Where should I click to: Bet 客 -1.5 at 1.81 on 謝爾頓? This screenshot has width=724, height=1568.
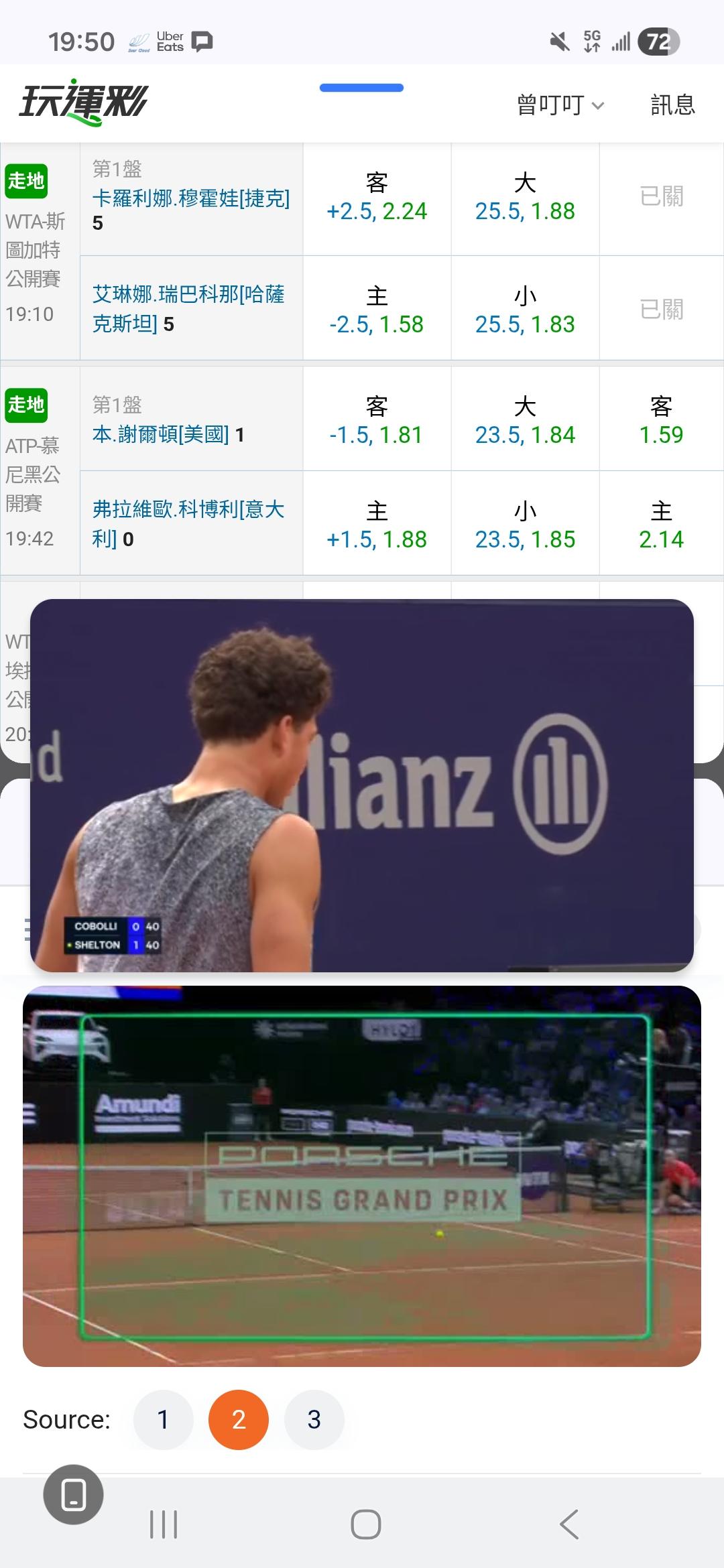(377, 421)
